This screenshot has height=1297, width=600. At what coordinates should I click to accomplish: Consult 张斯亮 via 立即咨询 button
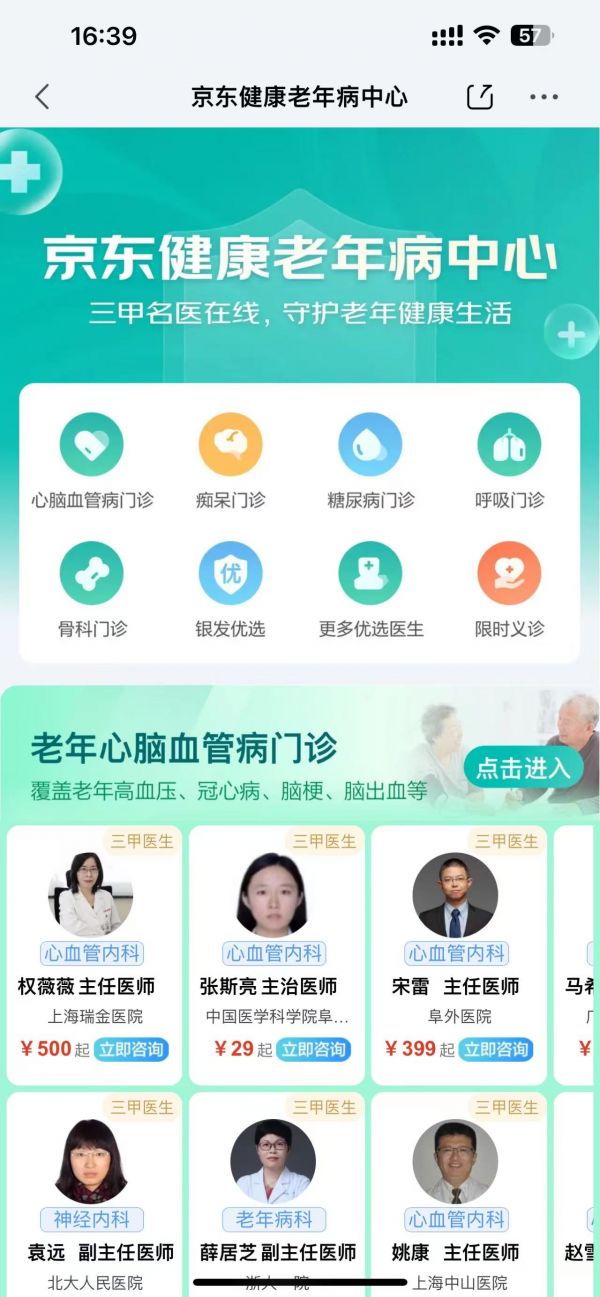point(313,1049)
